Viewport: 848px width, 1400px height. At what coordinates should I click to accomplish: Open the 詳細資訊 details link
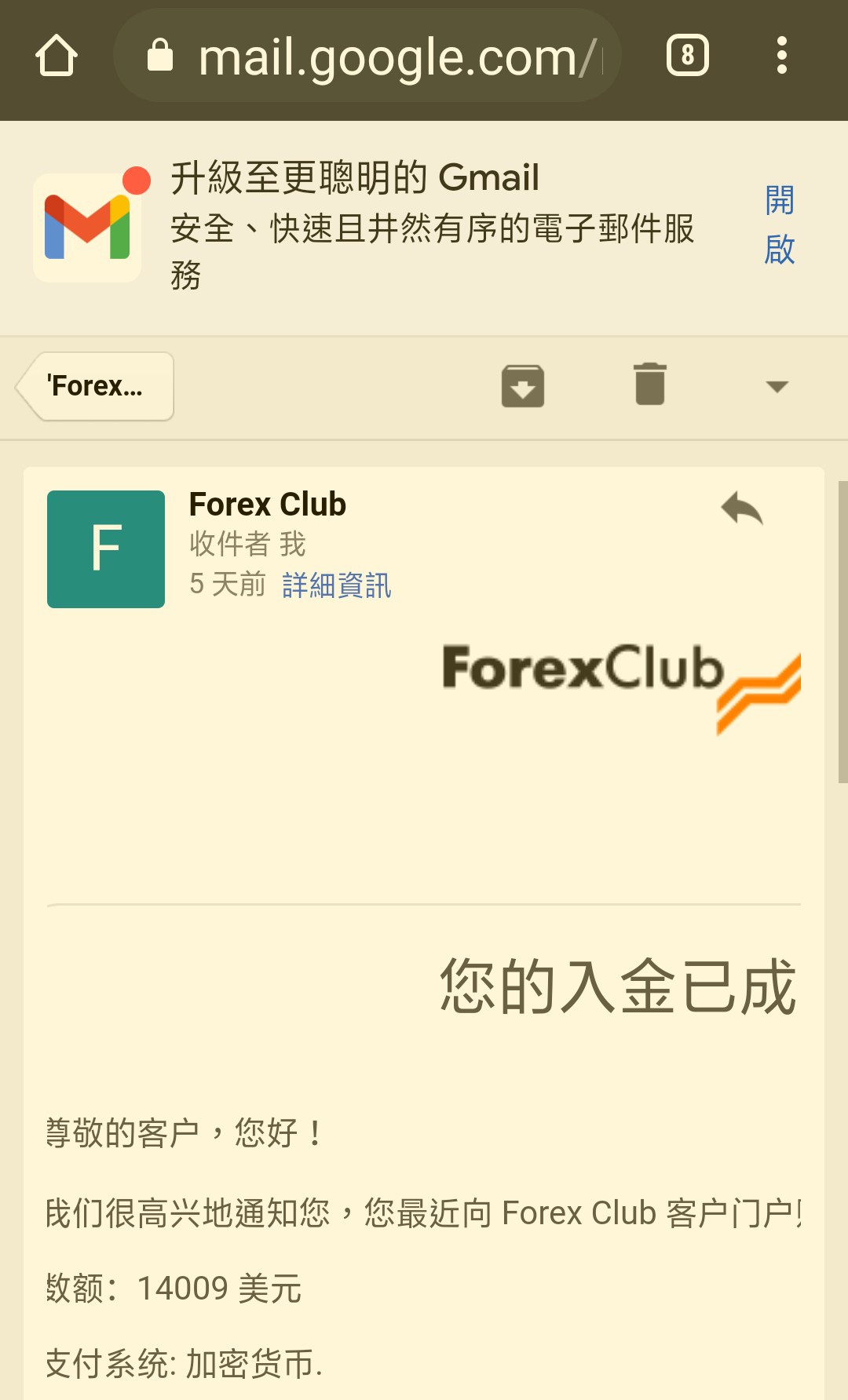[336, 585]
